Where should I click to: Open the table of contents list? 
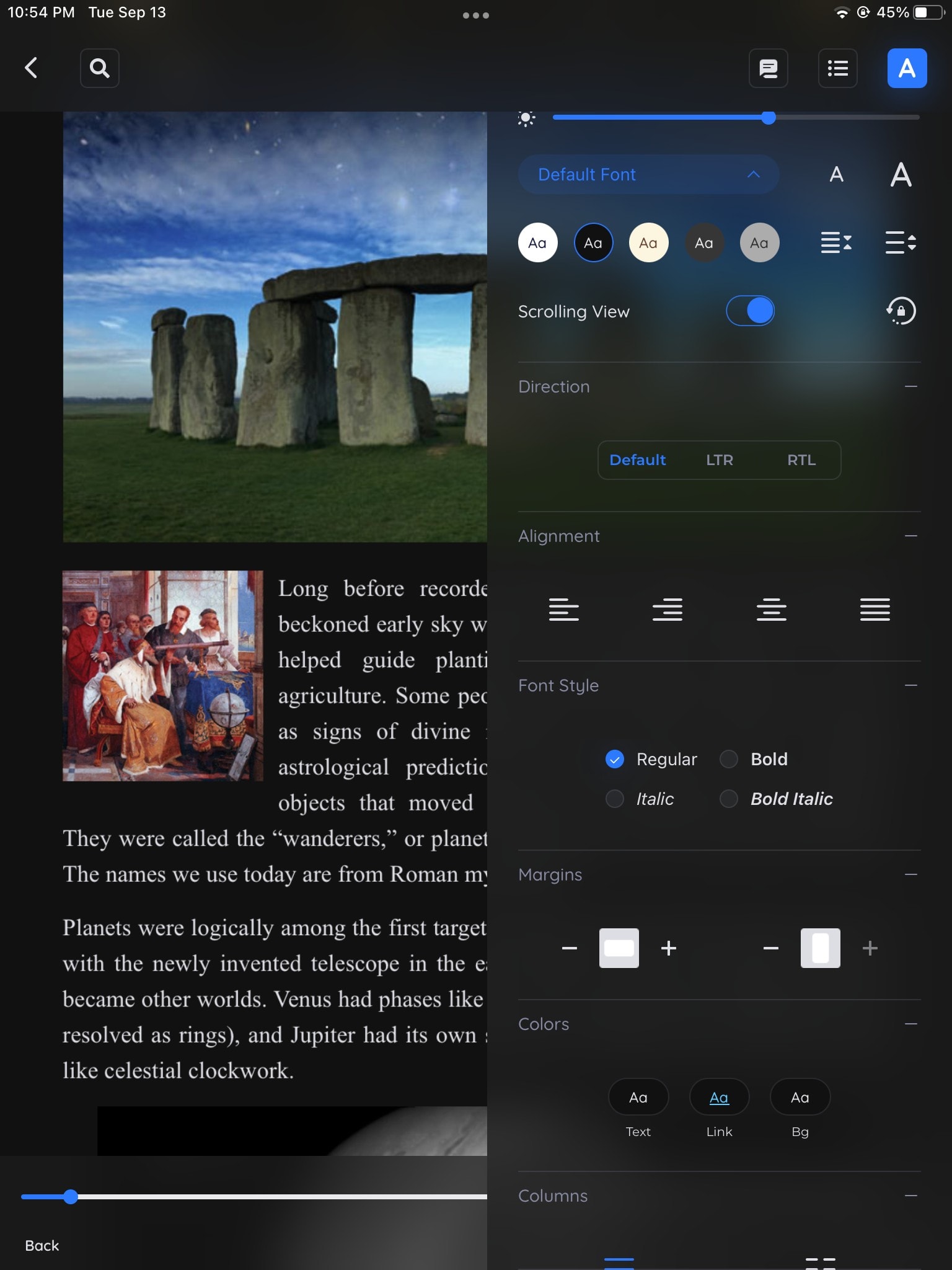click(837, 68)
